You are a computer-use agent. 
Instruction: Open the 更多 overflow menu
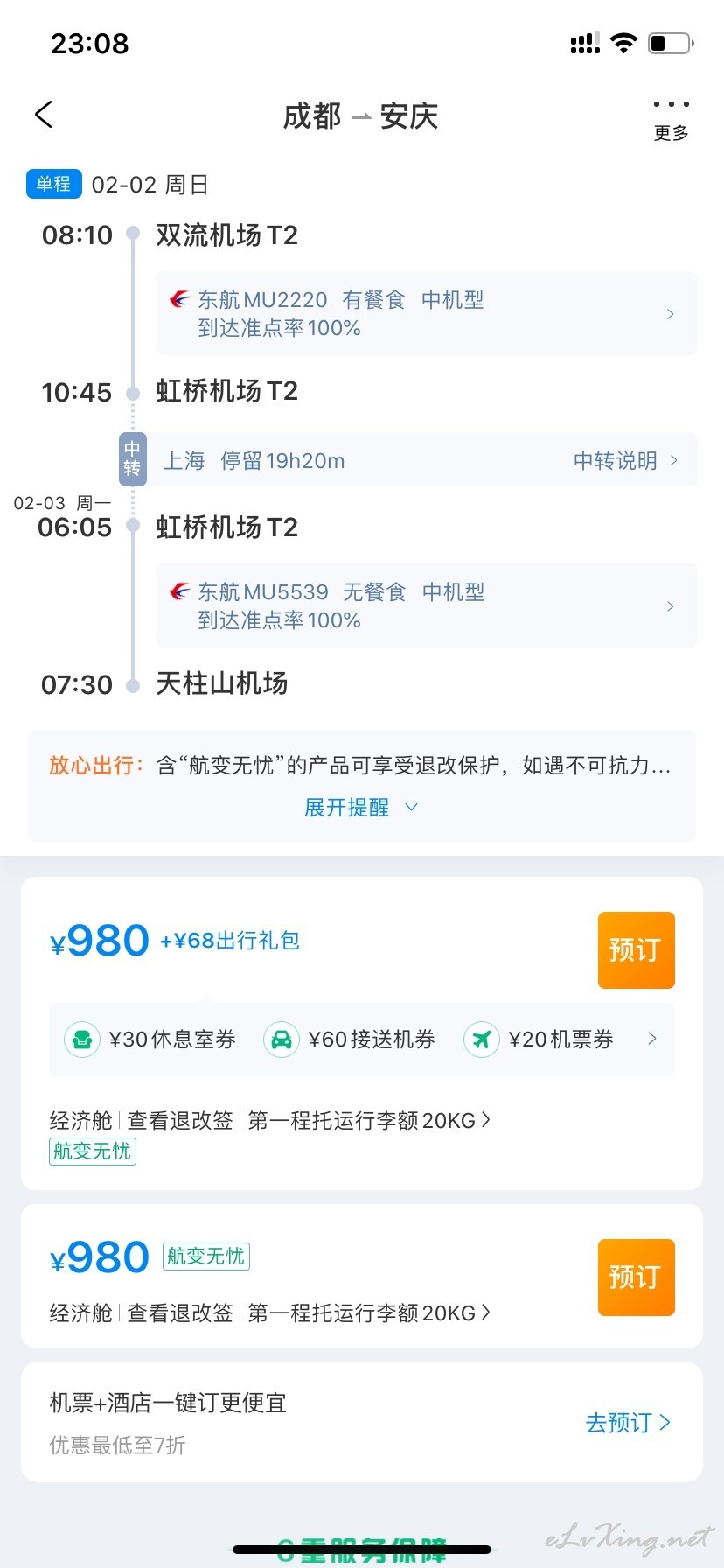[671, 121]
